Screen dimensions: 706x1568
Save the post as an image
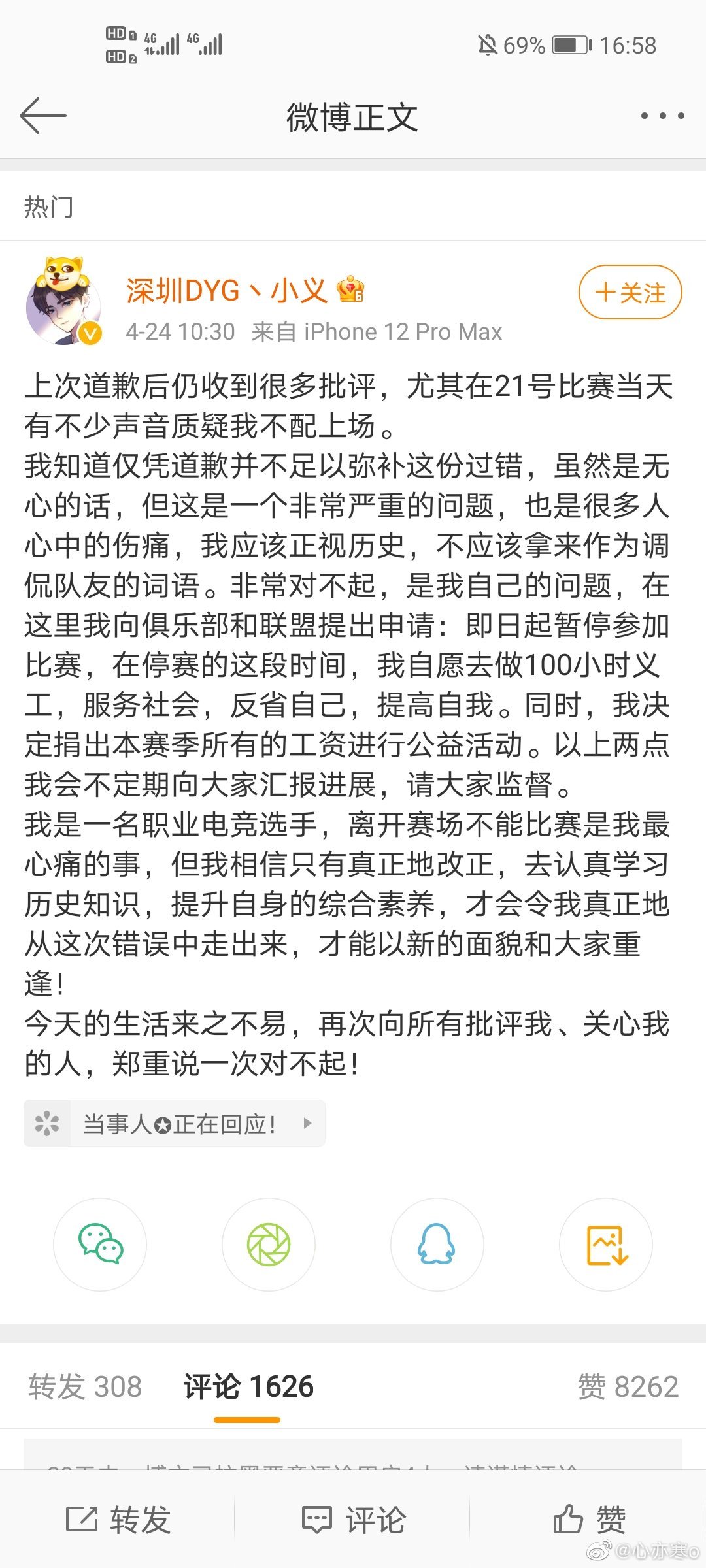(606, 1244)
